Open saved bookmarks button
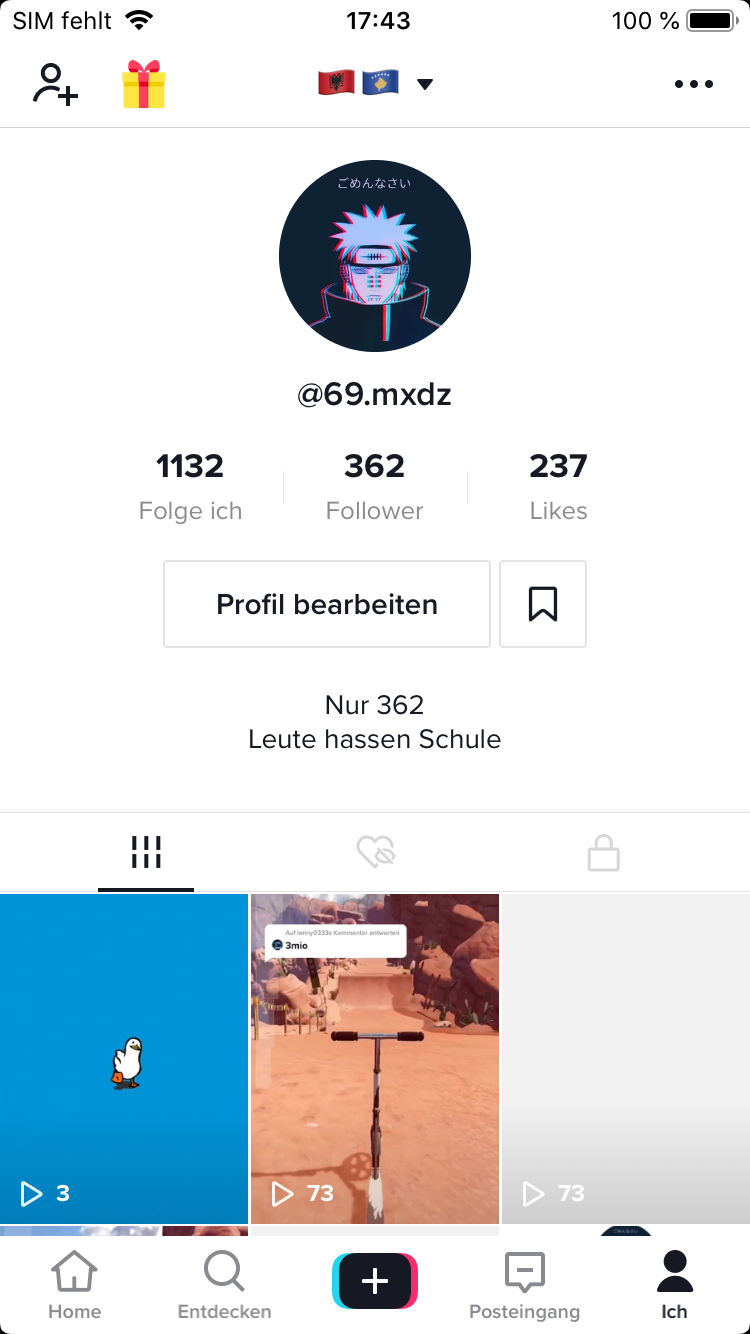Image resolution: width=750 pixels, height=1334 pixels. (x=543, y=604)
